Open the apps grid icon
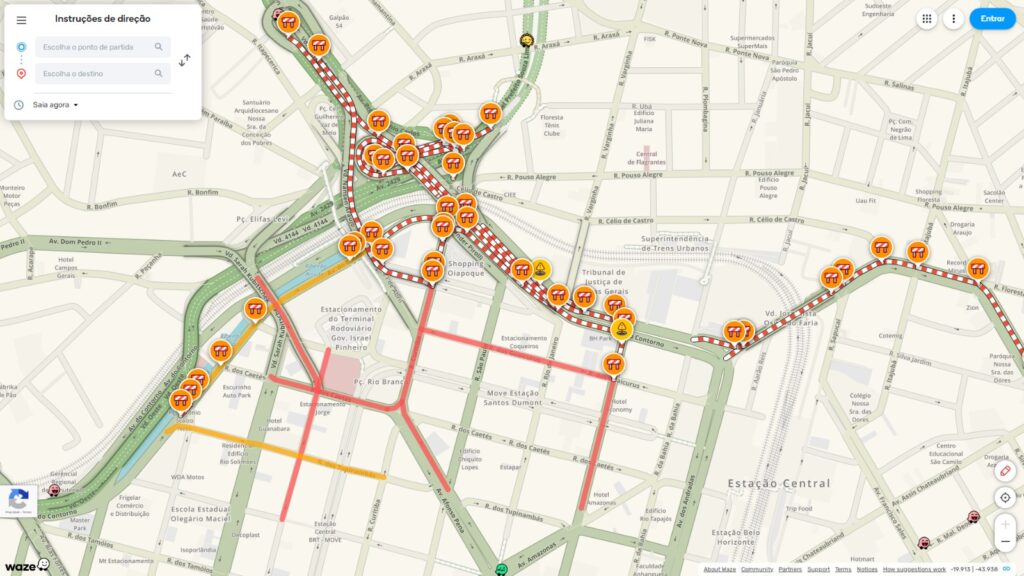 [x=927, y=19]
